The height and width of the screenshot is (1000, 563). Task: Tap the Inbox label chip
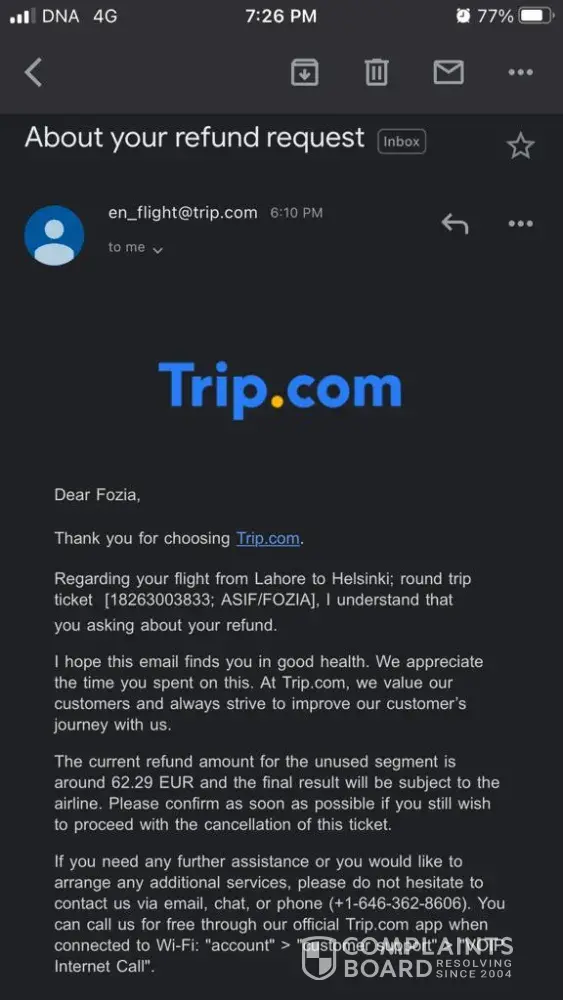coord(401,142)
